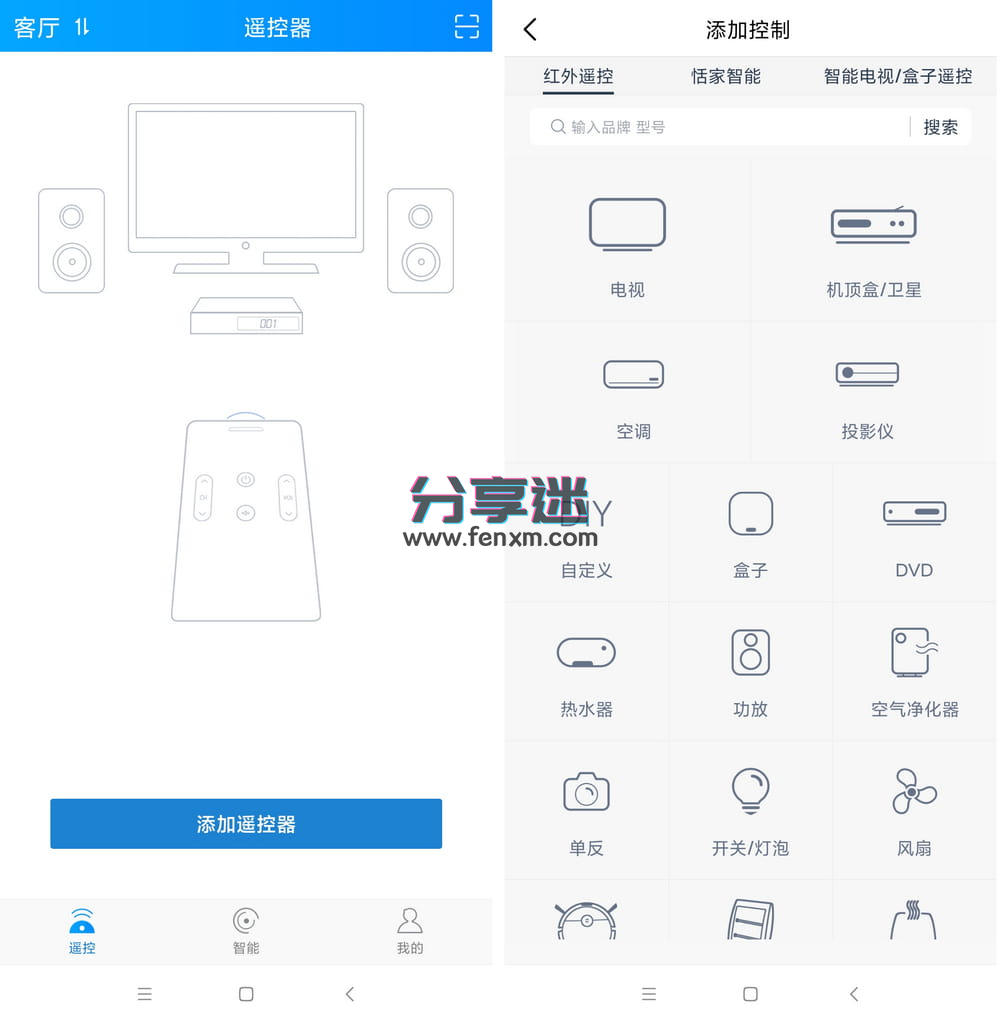Open the DVD device tile

[x=914, y=533]
